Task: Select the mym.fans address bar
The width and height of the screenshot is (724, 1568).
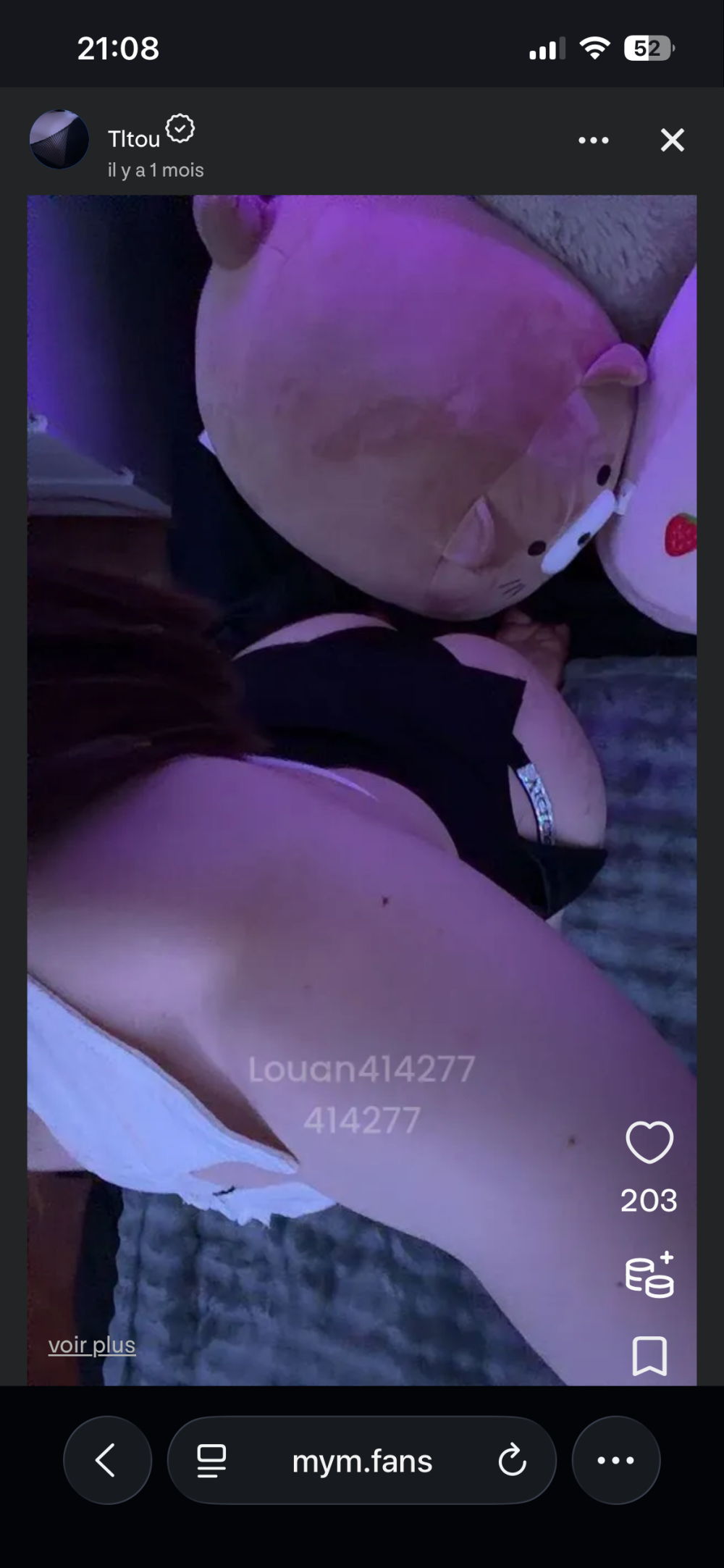Action: [x=361, y=1460]
